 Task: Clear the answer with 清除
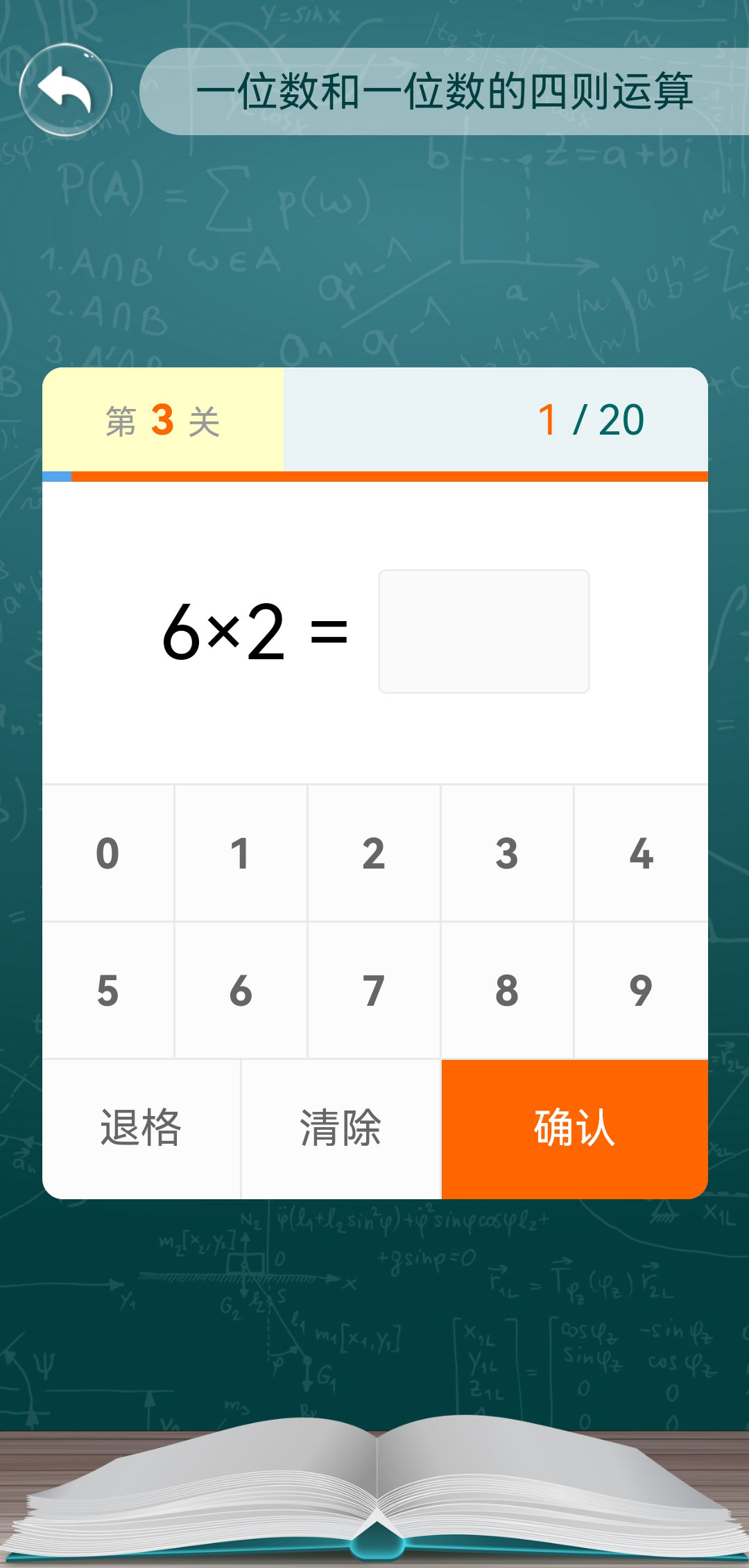(x=341, y=1128)
